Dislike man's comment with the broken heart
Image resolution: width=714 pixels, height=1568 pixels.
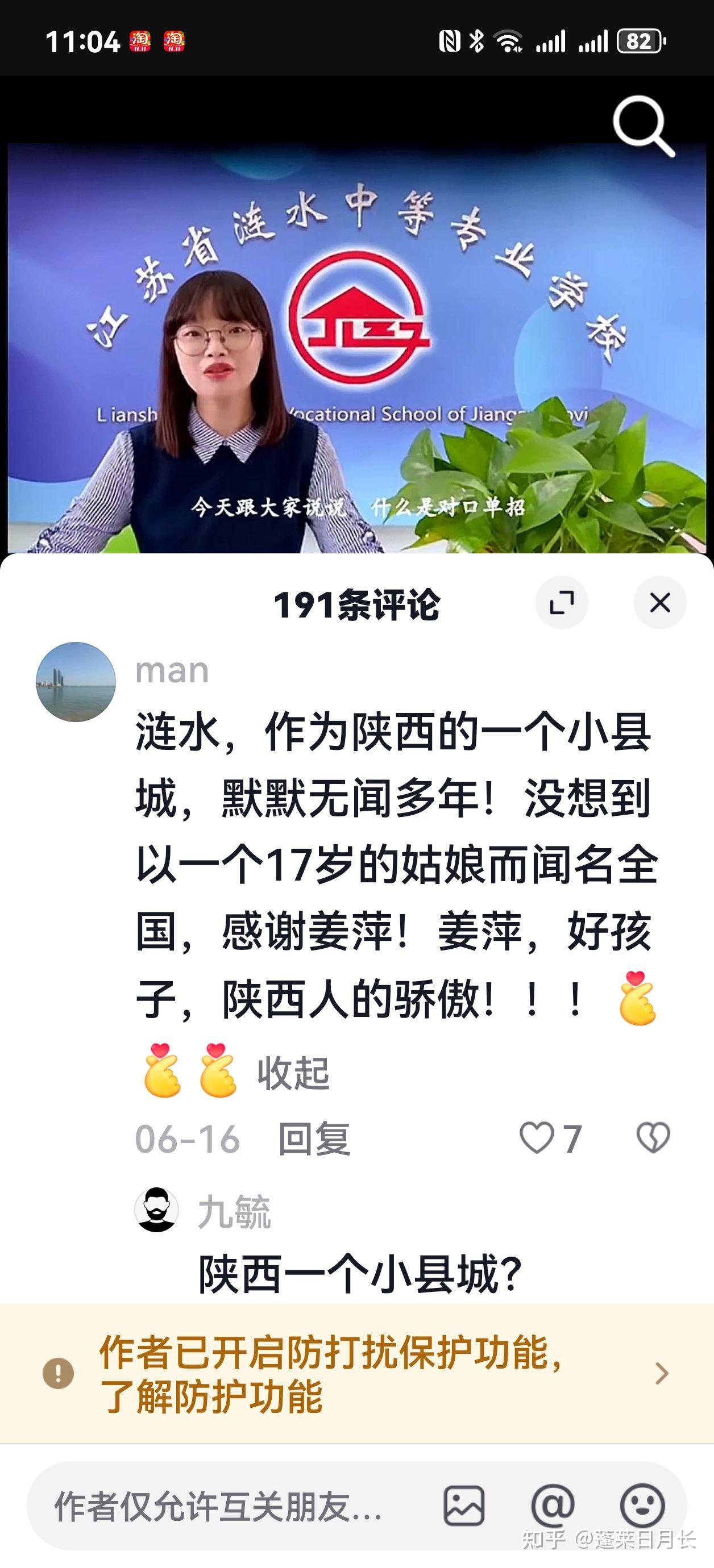point(653,1139)
